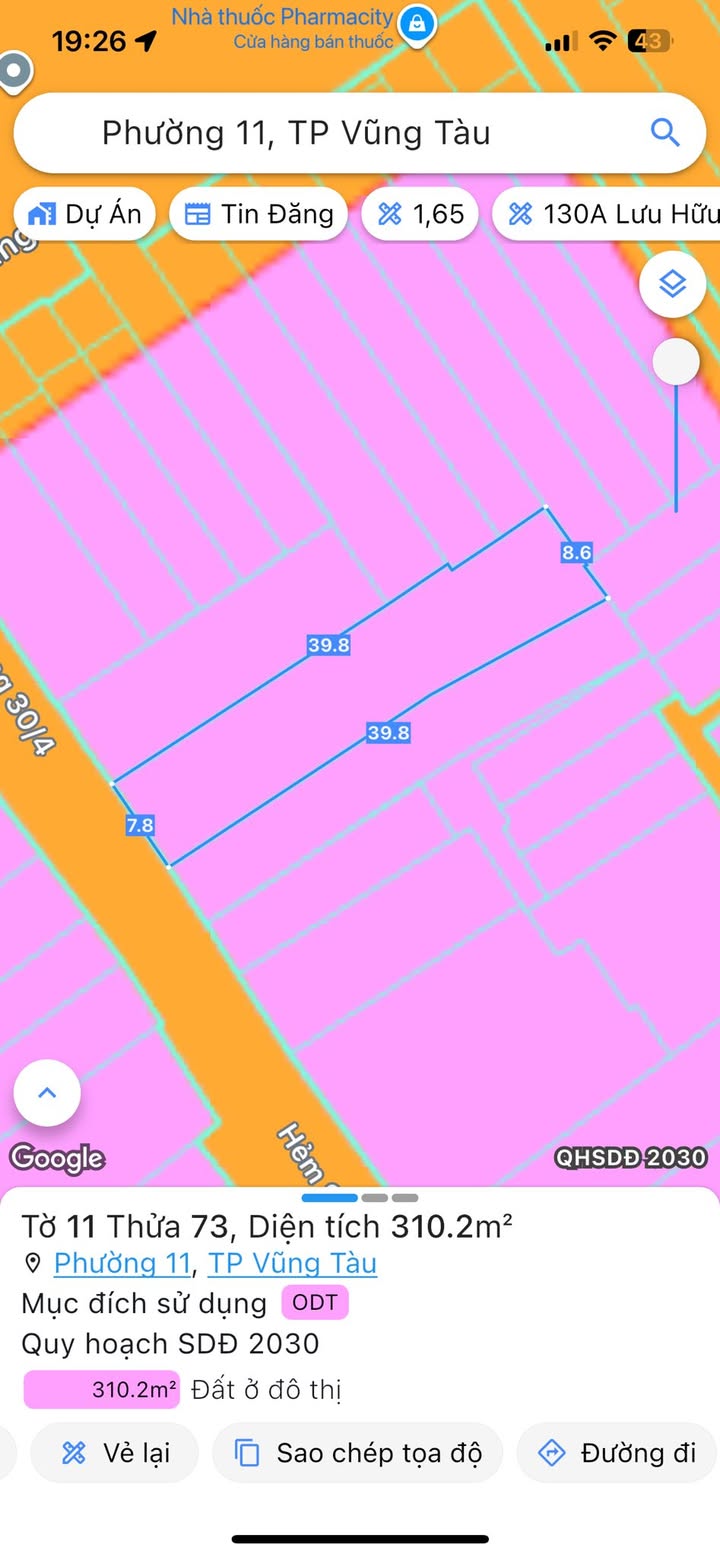Open the Phường 11 link
This screenshot has height=1557, width=720.
(122, 1263)
